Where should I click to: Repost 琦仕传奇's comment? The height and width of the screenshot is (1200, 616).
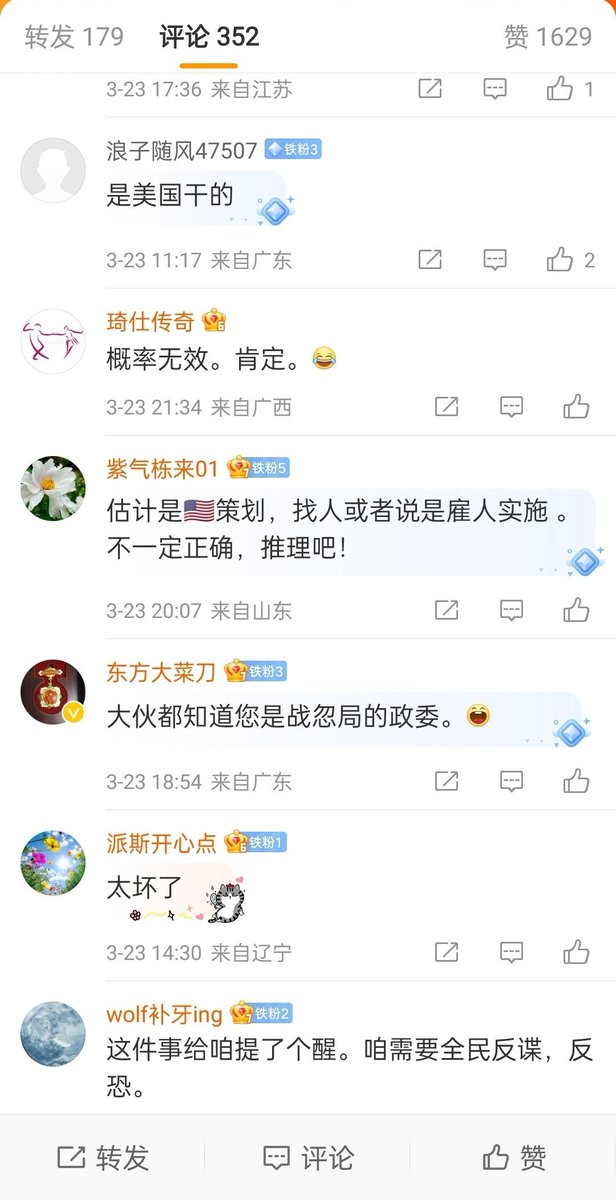(x=446, y=406)
